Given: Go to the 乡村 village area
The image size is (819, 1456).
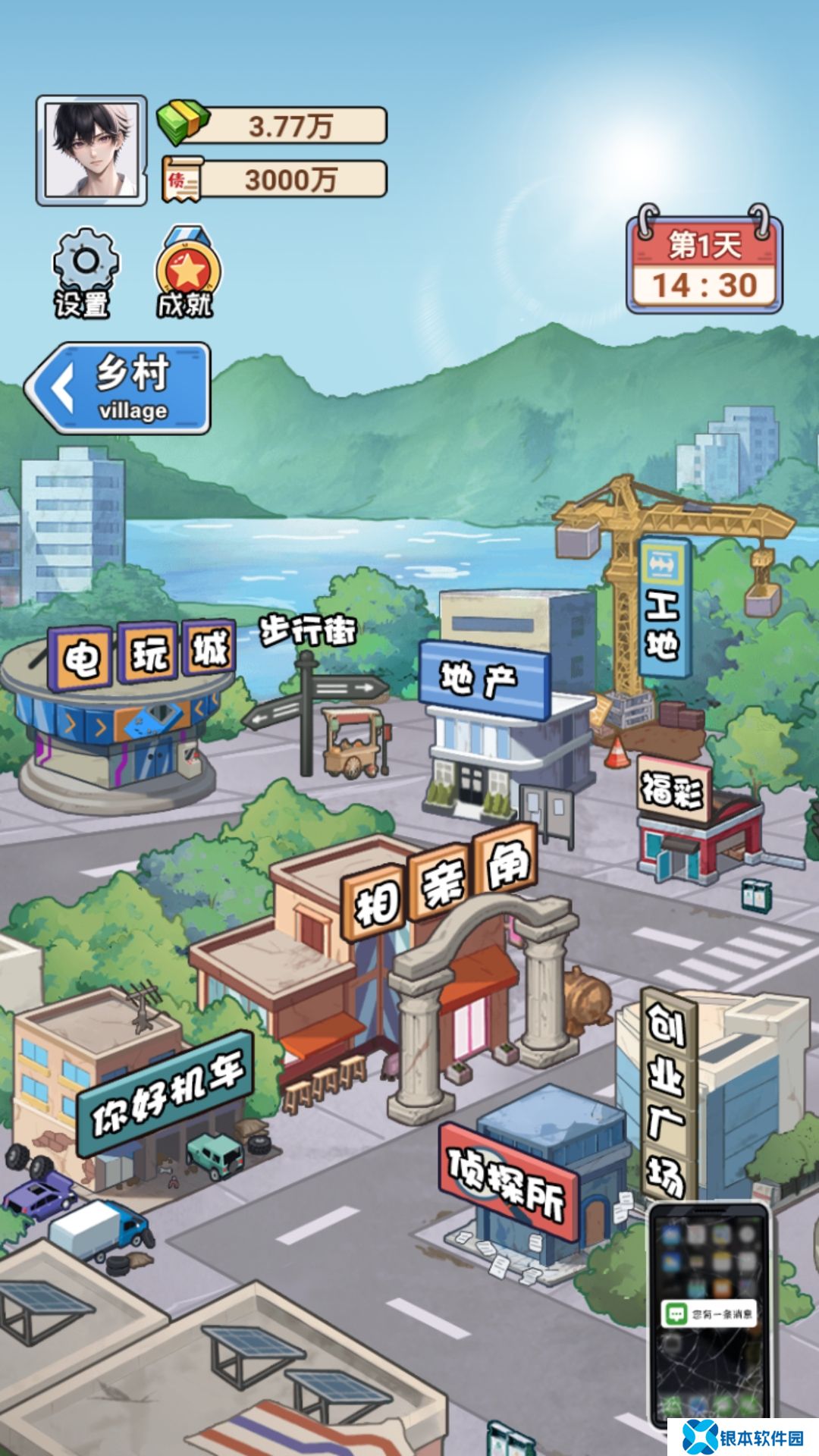Looking at the screenshot, I should [118, 388].
